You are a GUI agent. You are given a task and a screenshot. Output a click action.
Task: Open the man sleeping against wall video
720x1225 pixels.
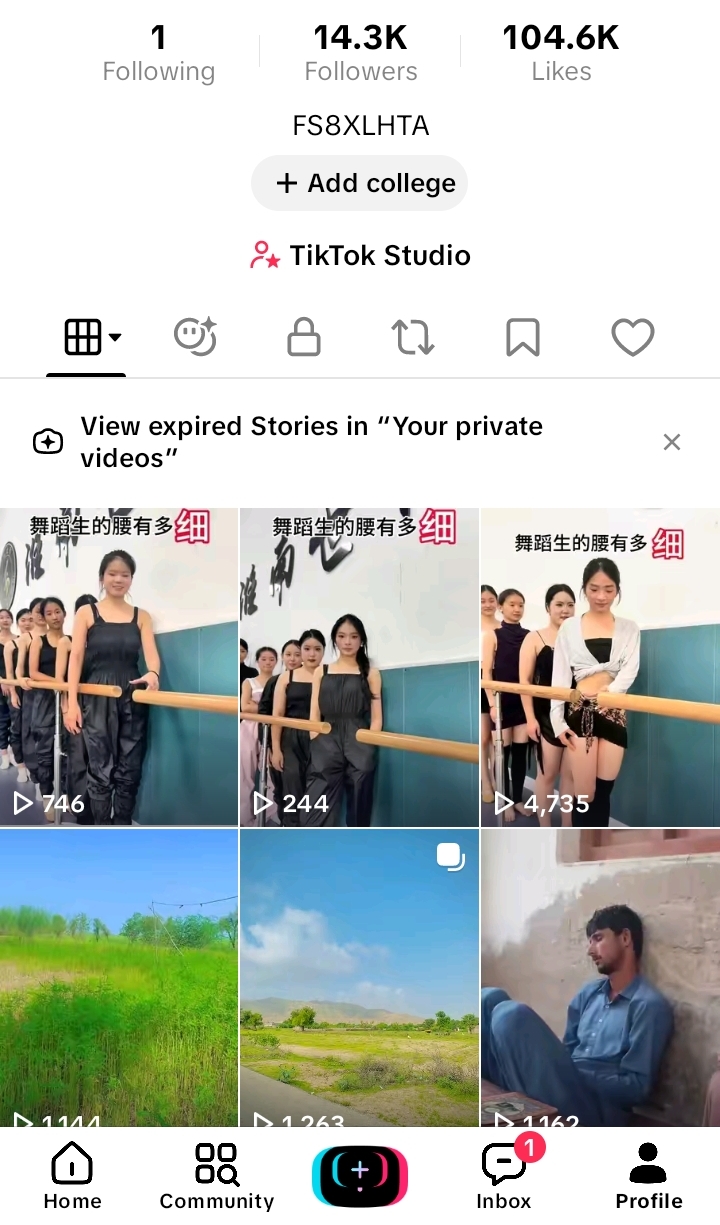pyautogui.click(x=600, y=978)
